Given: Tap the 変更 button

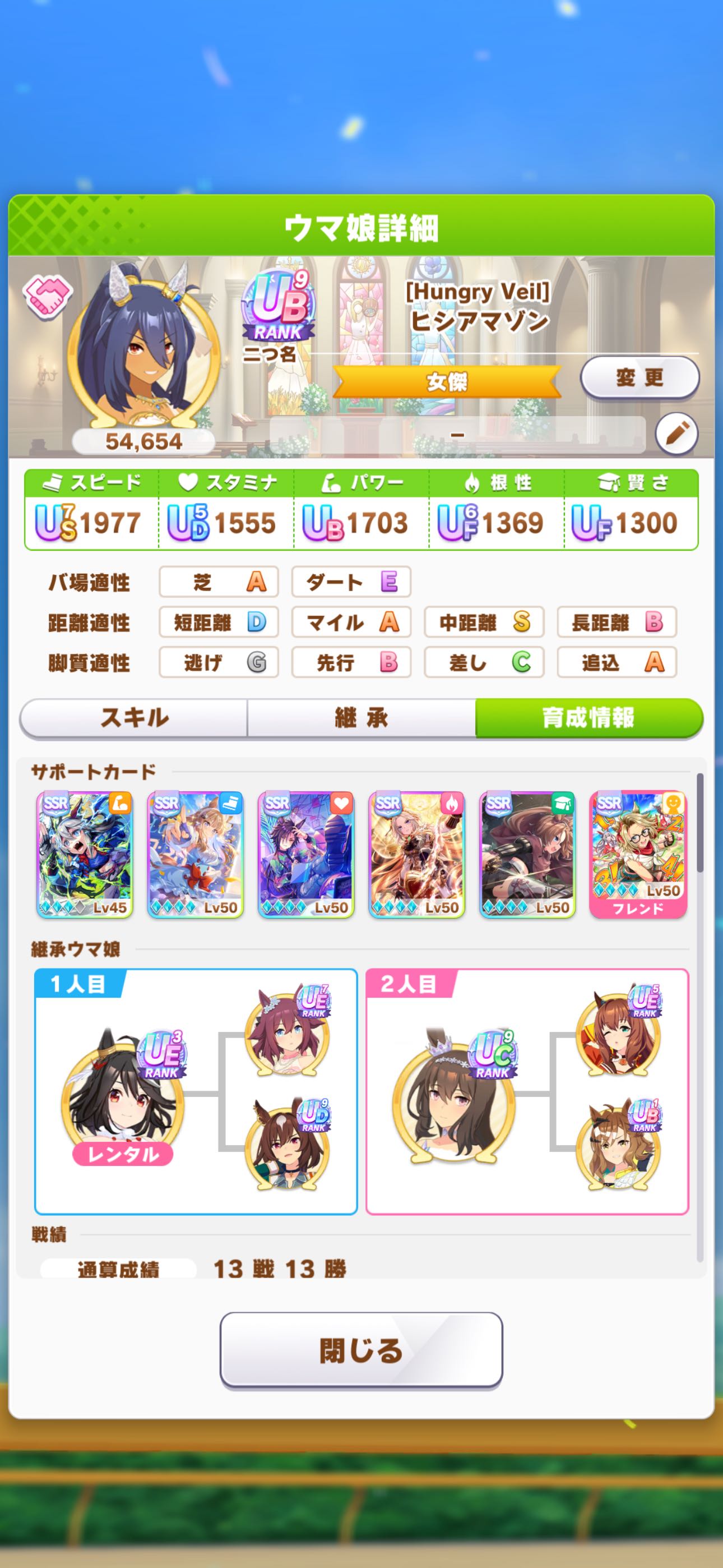Looking at the screenshot, I should coord(639,378).
